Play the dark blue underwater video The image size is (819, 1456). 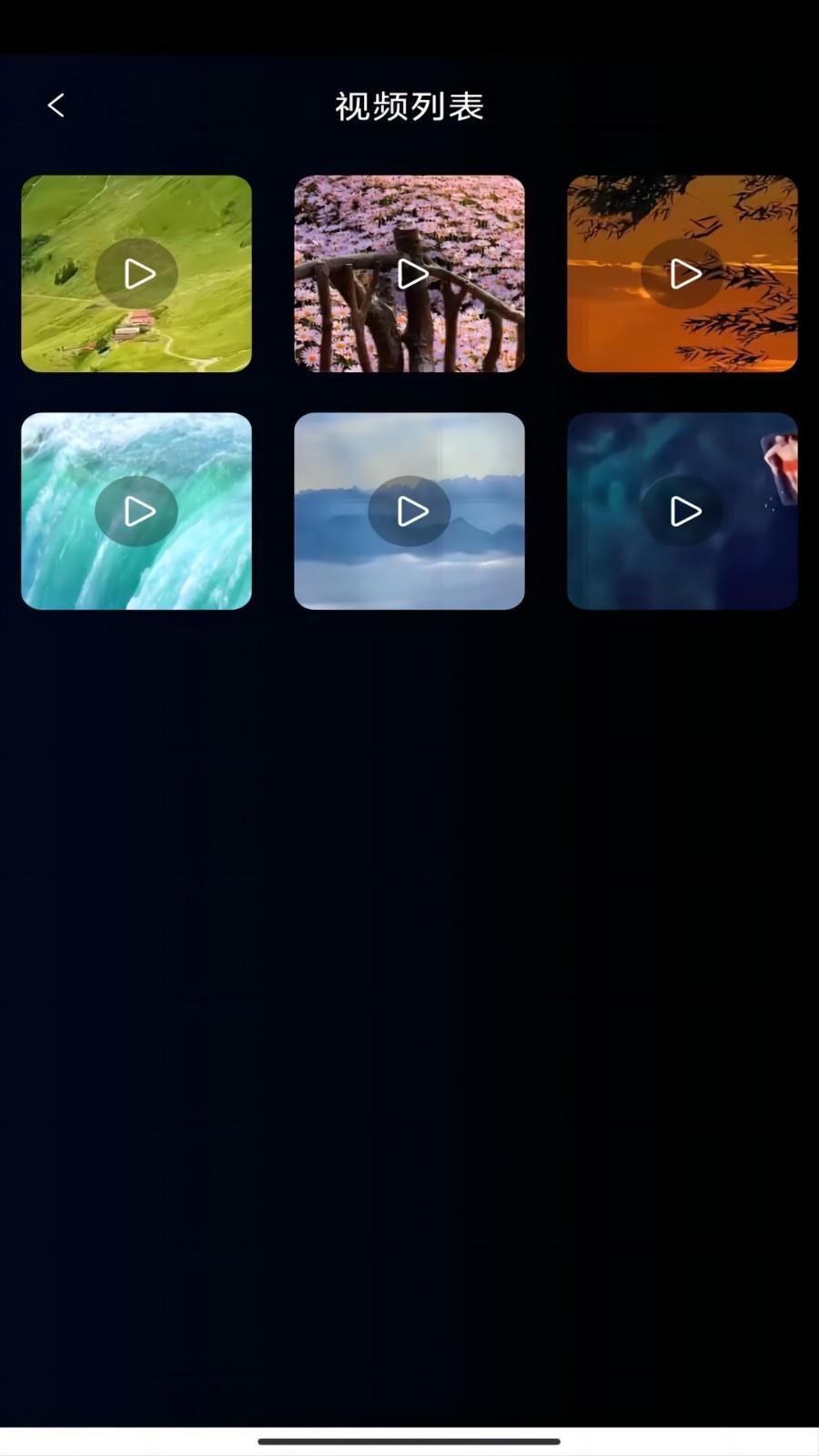682,511
